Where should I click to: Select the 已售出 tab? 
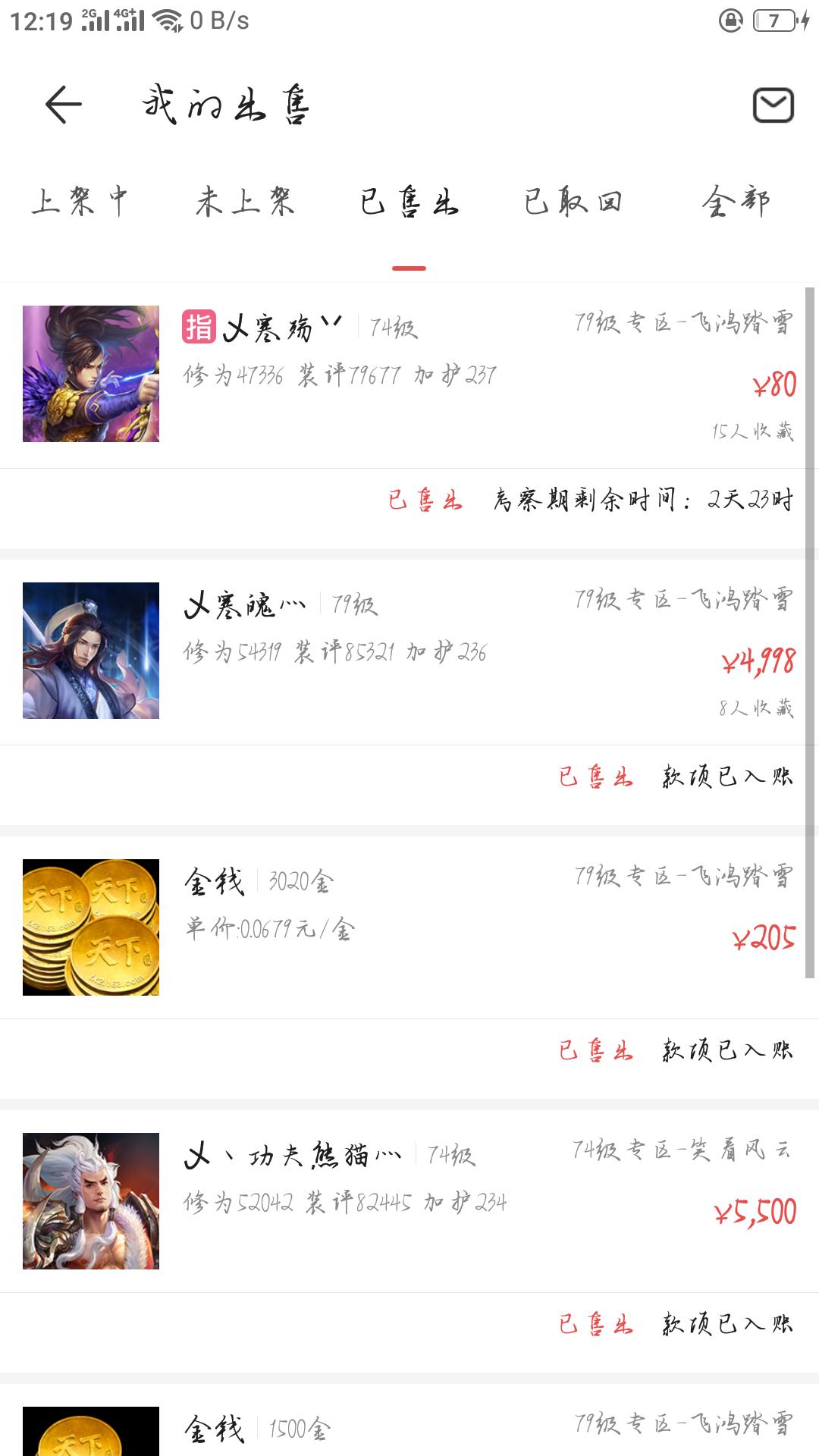click(x=409, y=202)
